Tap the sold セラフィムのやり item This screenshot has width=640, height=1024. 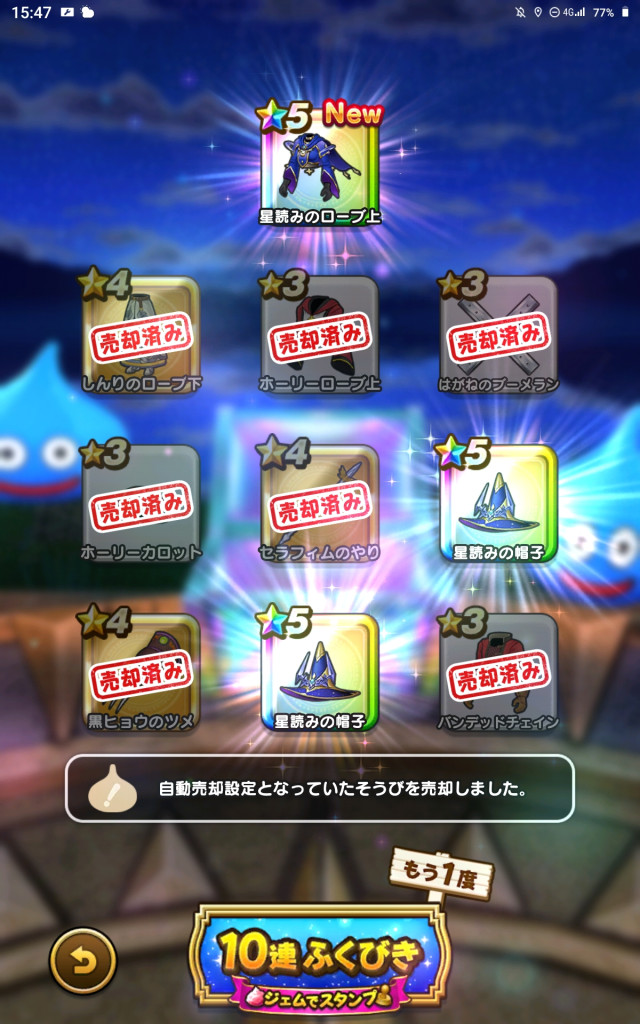pyautogui.click(x=320, y=504)
